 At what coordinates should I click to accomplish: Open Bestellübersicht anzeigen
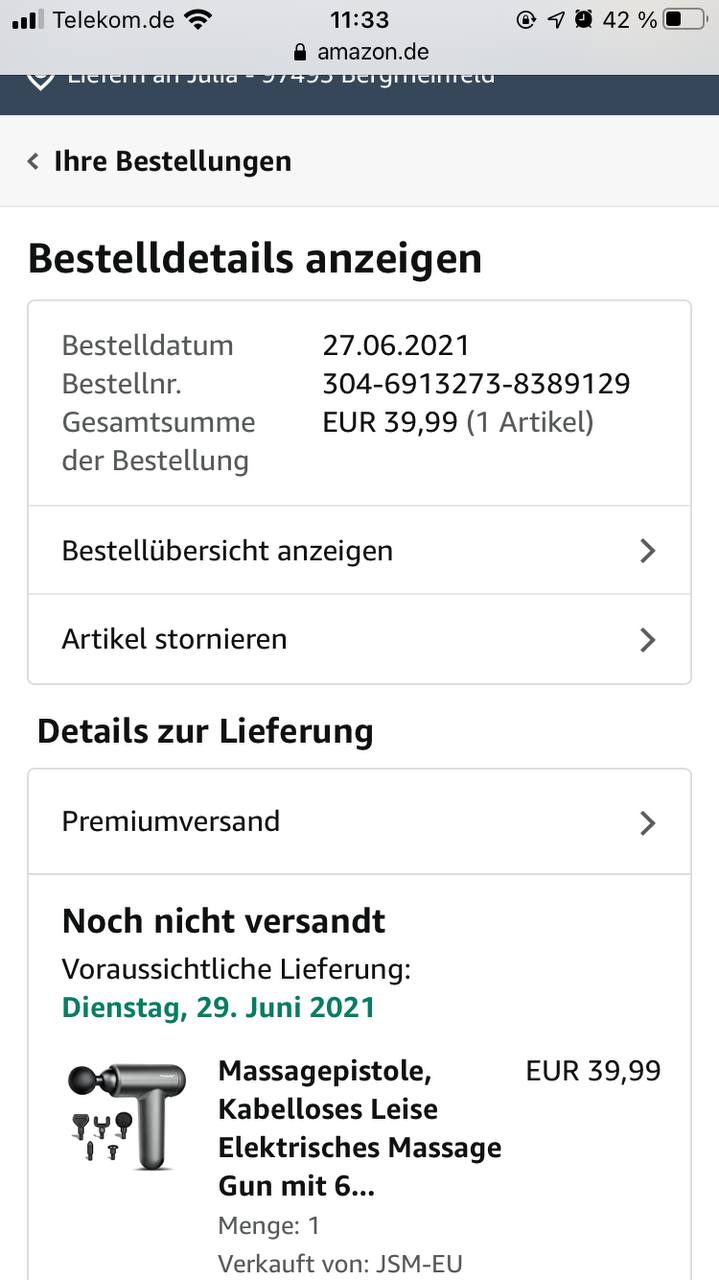coord(358,551)
